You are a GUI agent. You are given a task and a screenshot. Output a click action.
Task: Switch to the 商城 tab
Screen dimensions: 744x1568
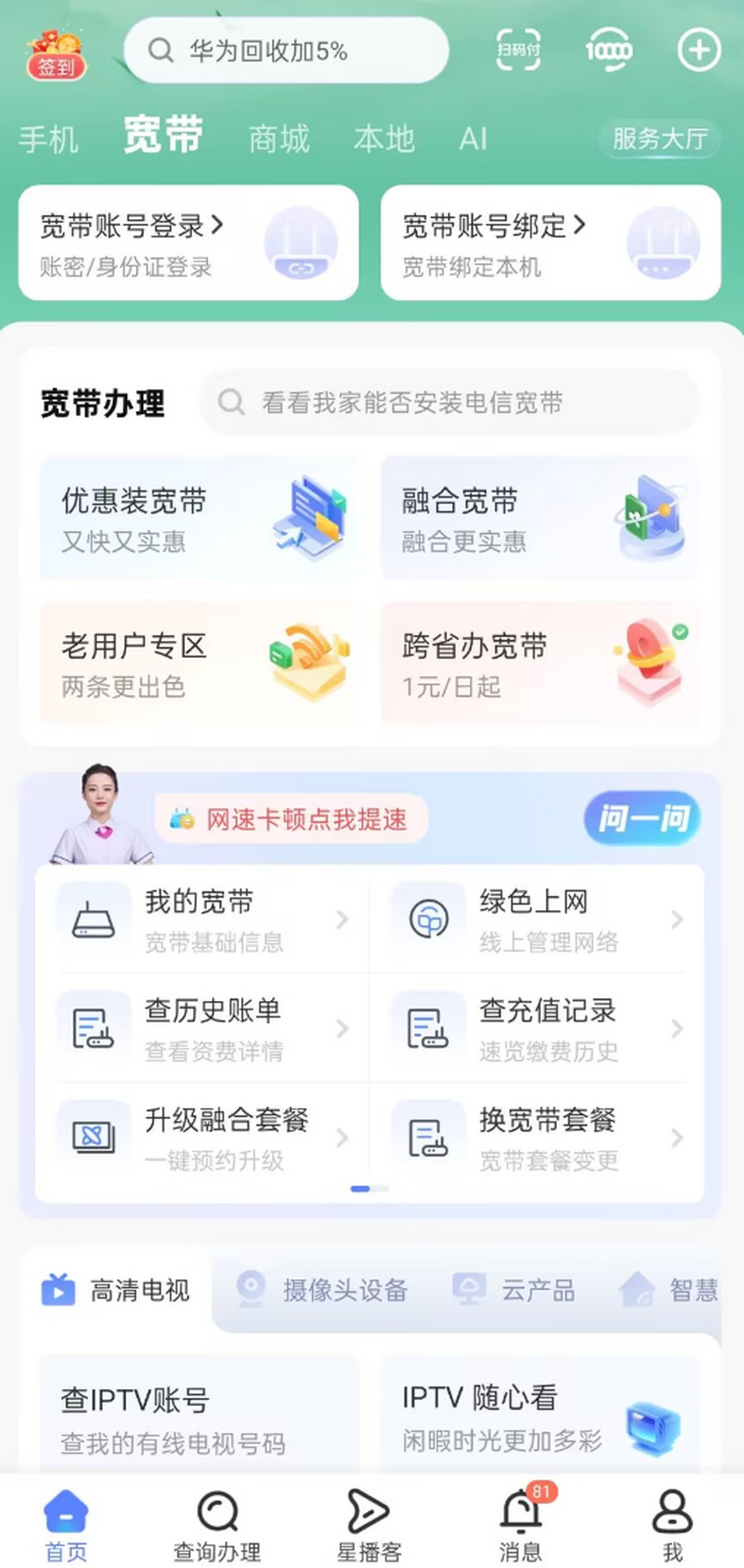tap(279, 139)
